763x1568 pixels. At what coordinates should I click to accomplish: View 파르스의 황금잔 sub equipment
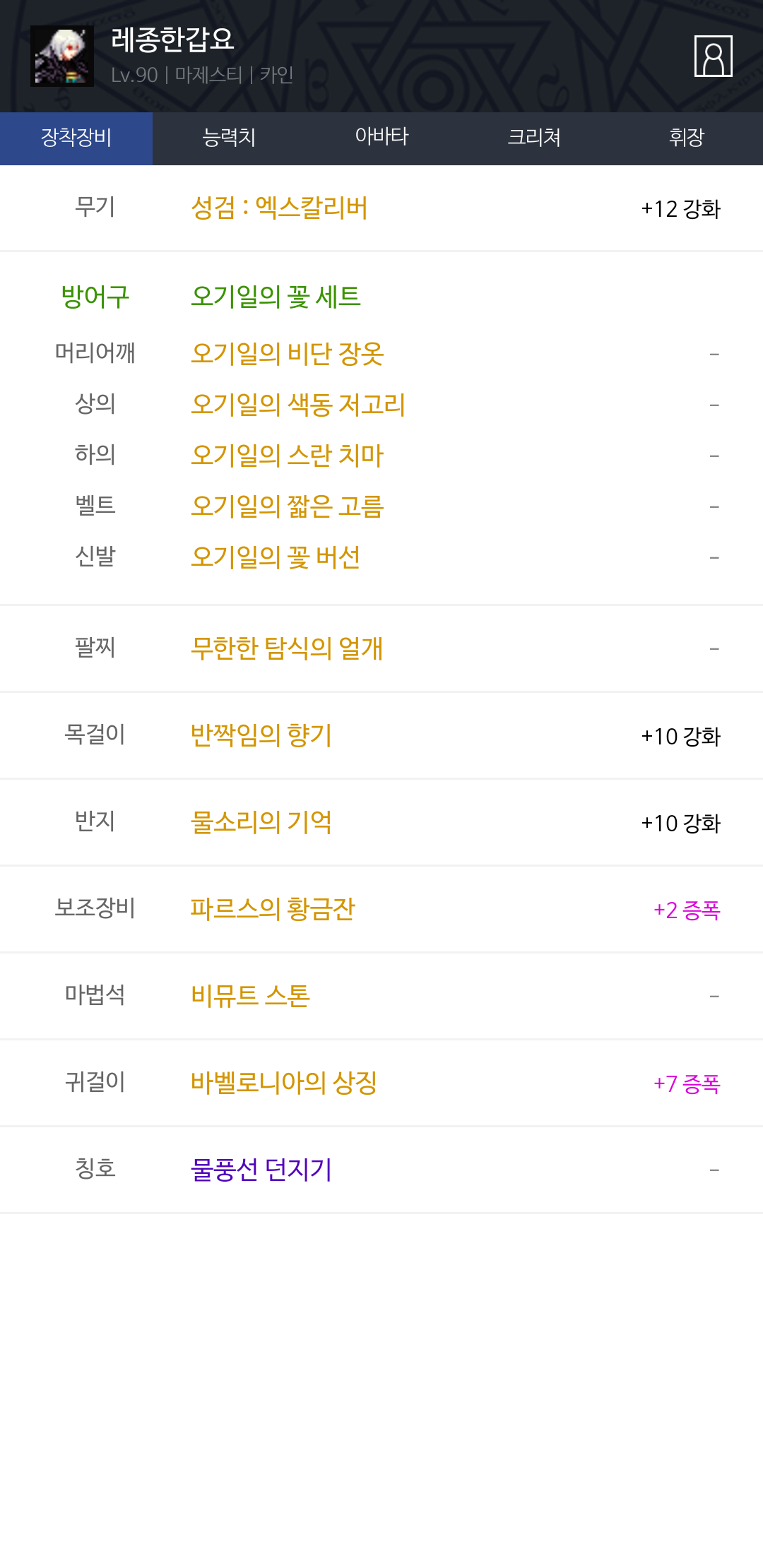tap(273, 909)
